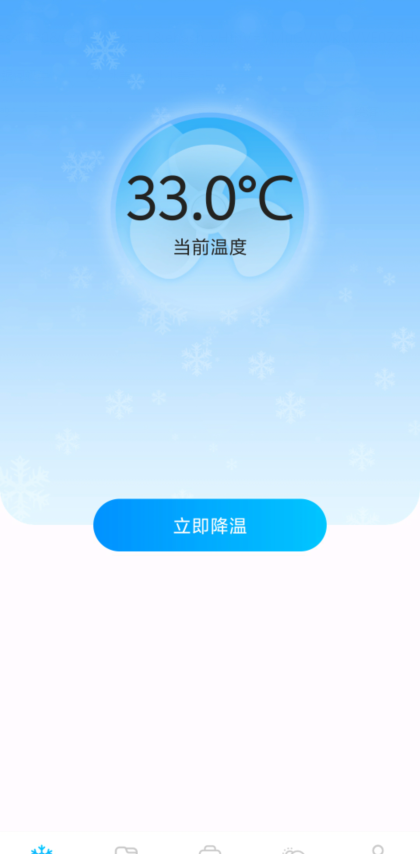Switch to the folder files tab
The image size is (420, 854).
(x=126, y=850)
